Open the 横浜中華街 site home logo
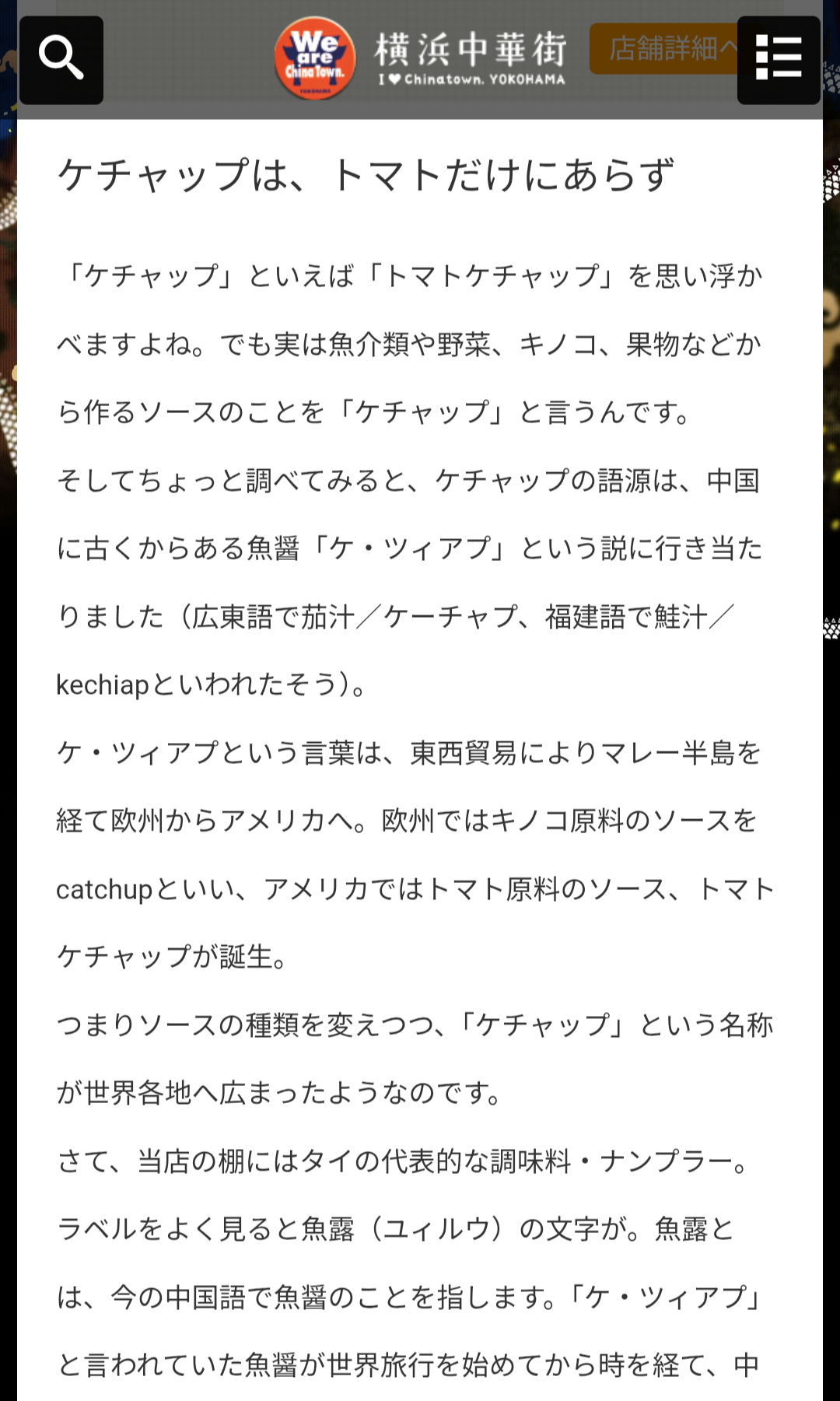This screenshot has height=1401, width=840. point(420,58)
